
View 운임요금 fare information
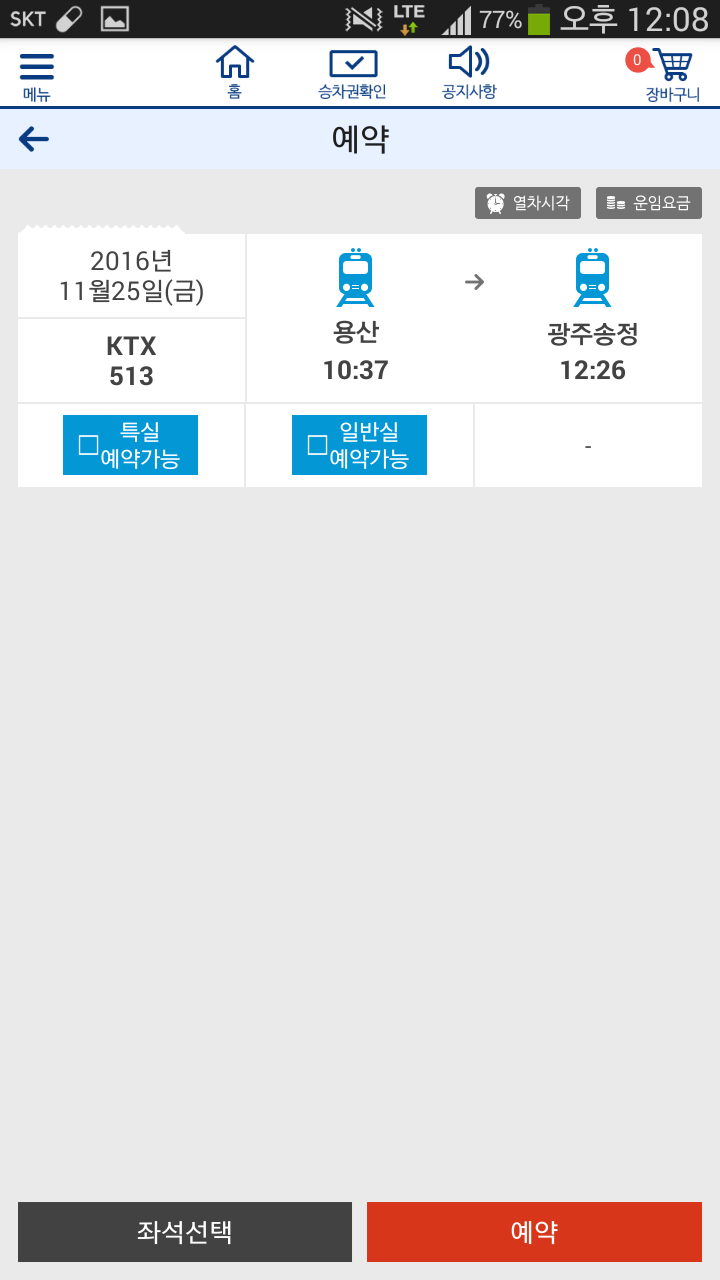tap(649, 203)
